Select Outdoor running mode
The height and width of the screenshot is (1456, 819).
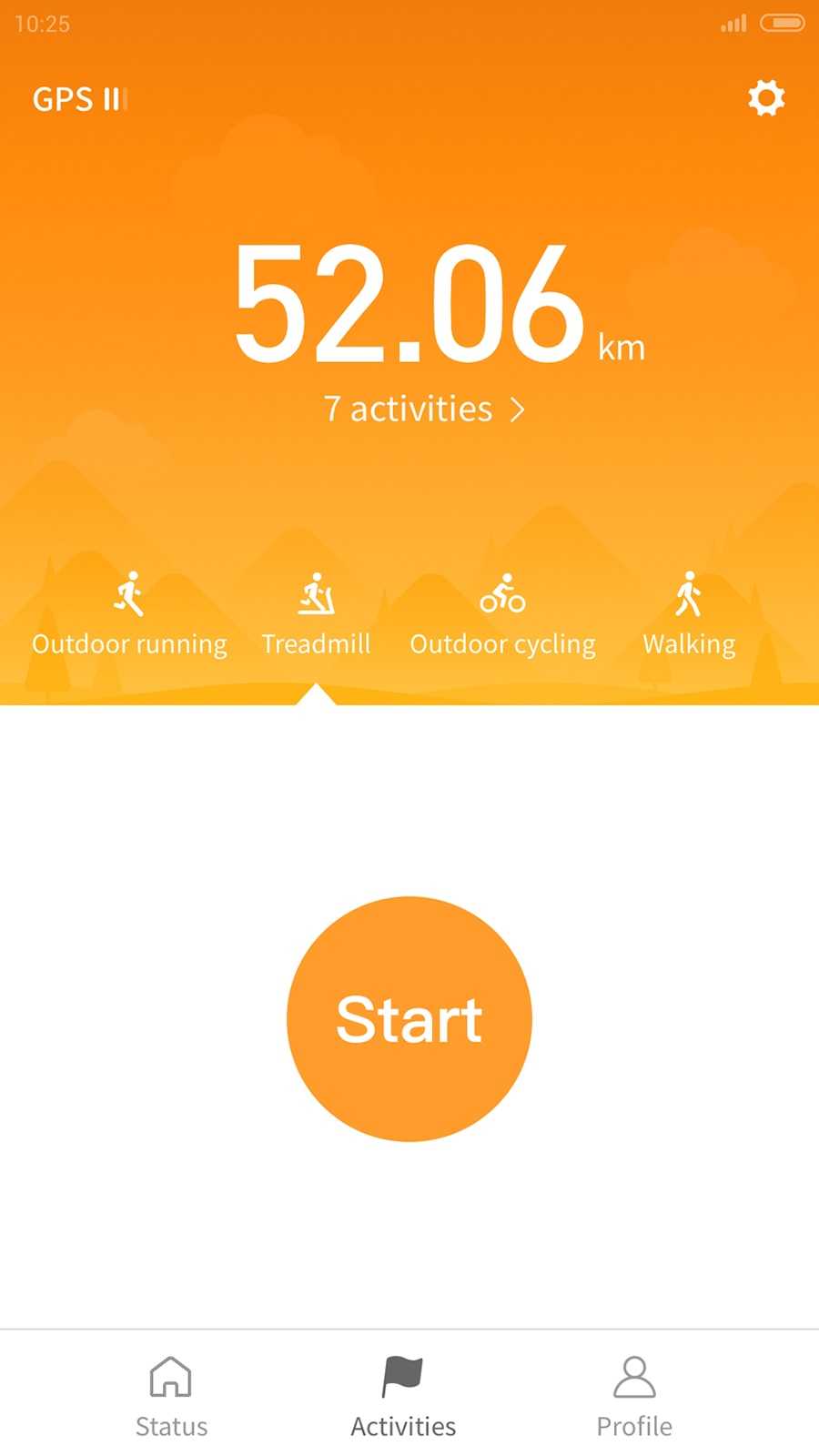pyautogui.click(x=129, y=615)
